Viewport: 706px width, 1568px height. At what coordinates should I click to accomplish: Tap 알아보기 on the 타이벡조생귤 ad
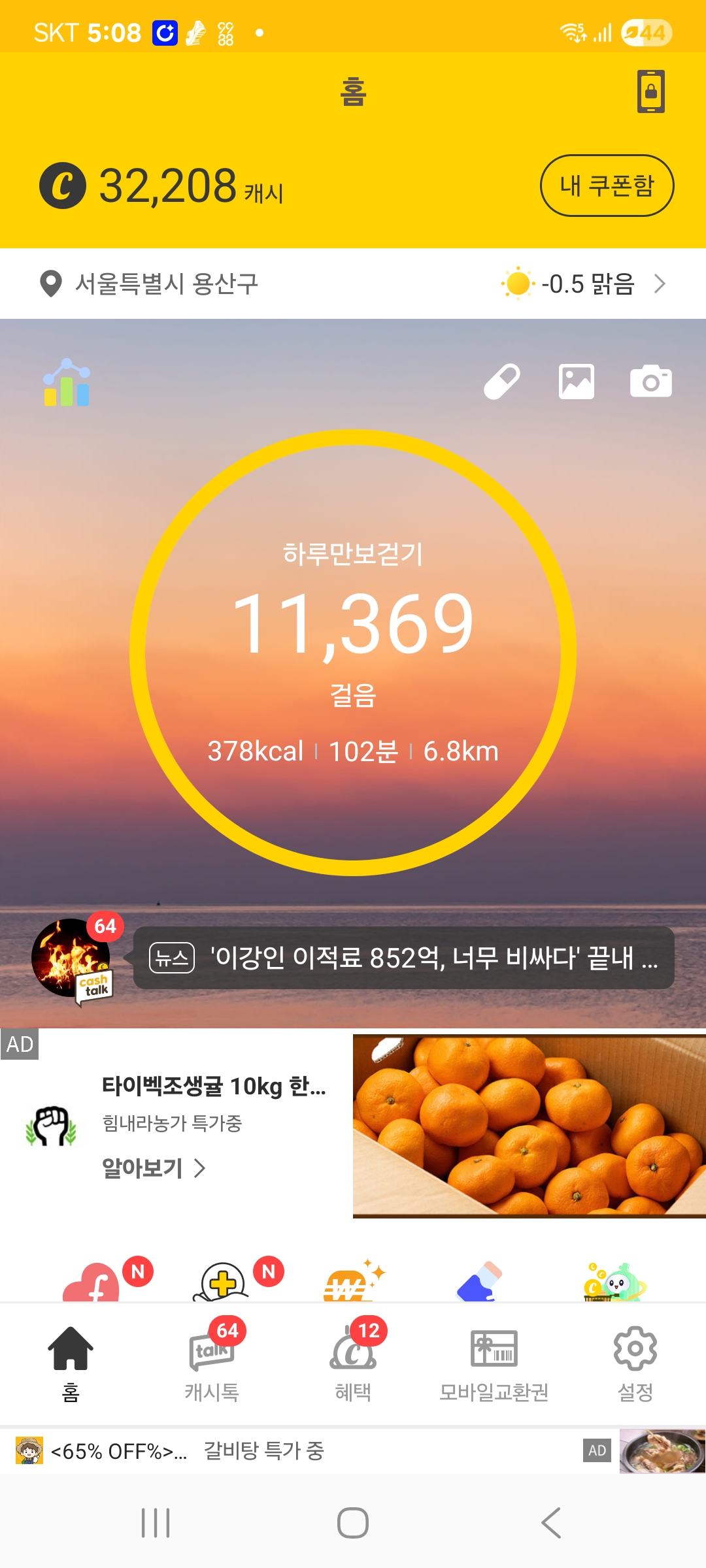[154, 1168]
